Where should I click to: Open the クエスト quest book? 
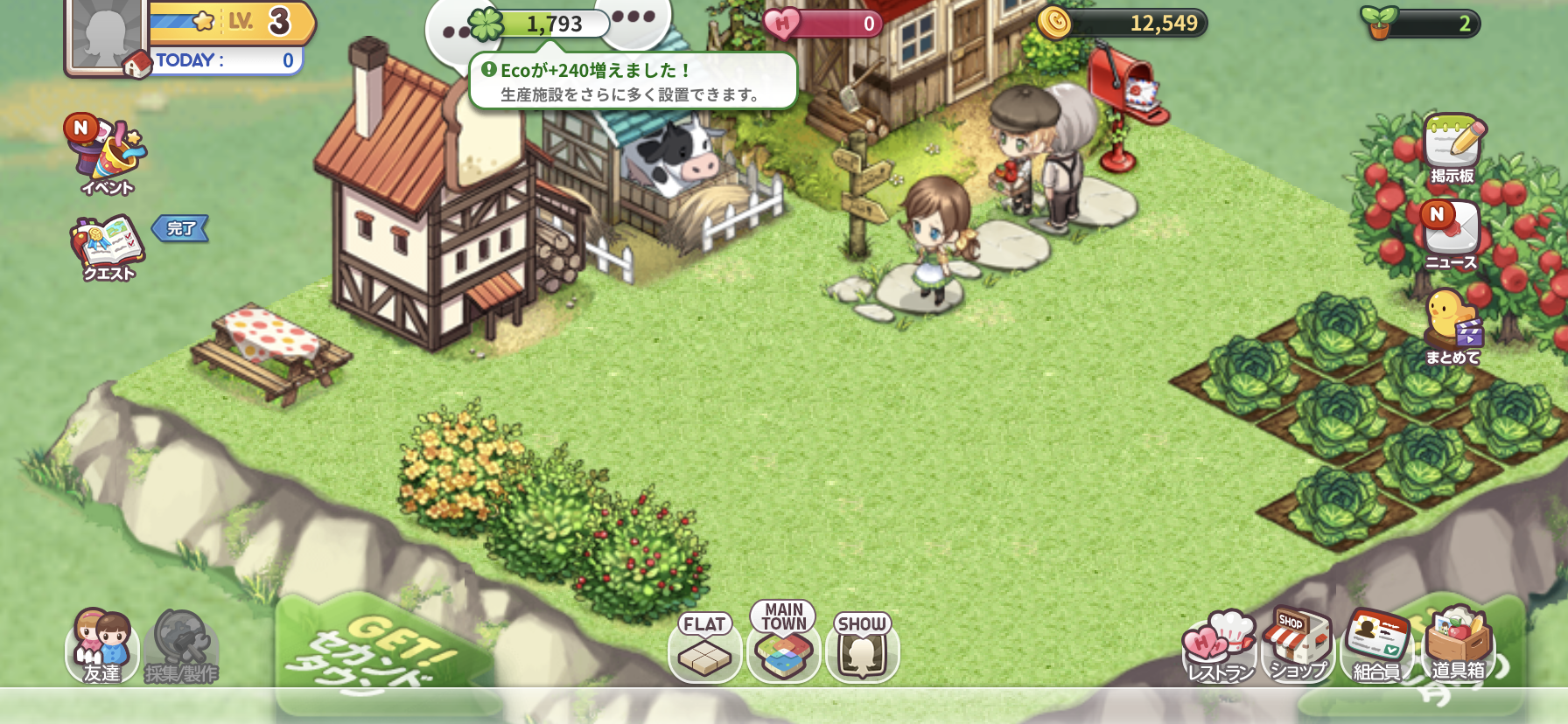pos(108,248)
